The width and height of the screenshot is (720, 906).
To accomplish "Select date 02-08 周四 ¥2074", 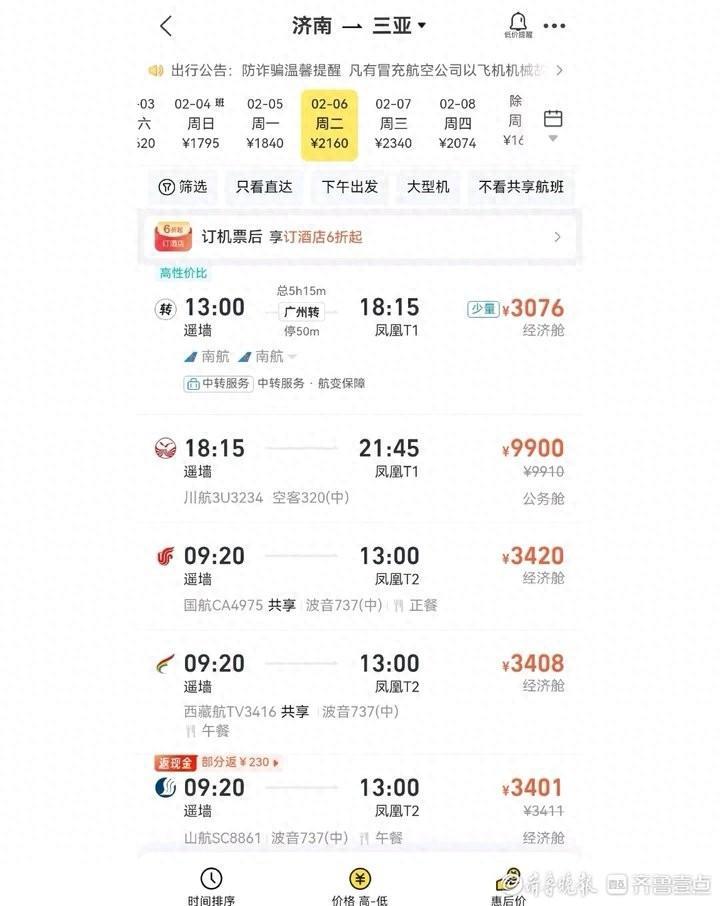I will tap(457, 124).
